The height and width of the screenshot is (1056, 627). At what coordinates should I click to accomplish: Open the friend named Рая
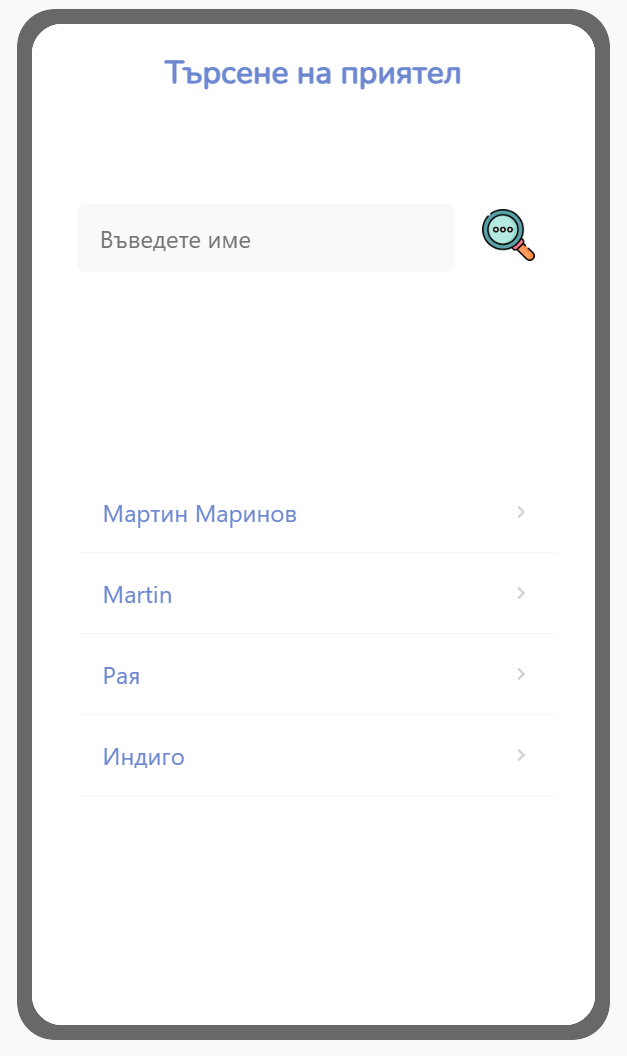pos(317,675)
